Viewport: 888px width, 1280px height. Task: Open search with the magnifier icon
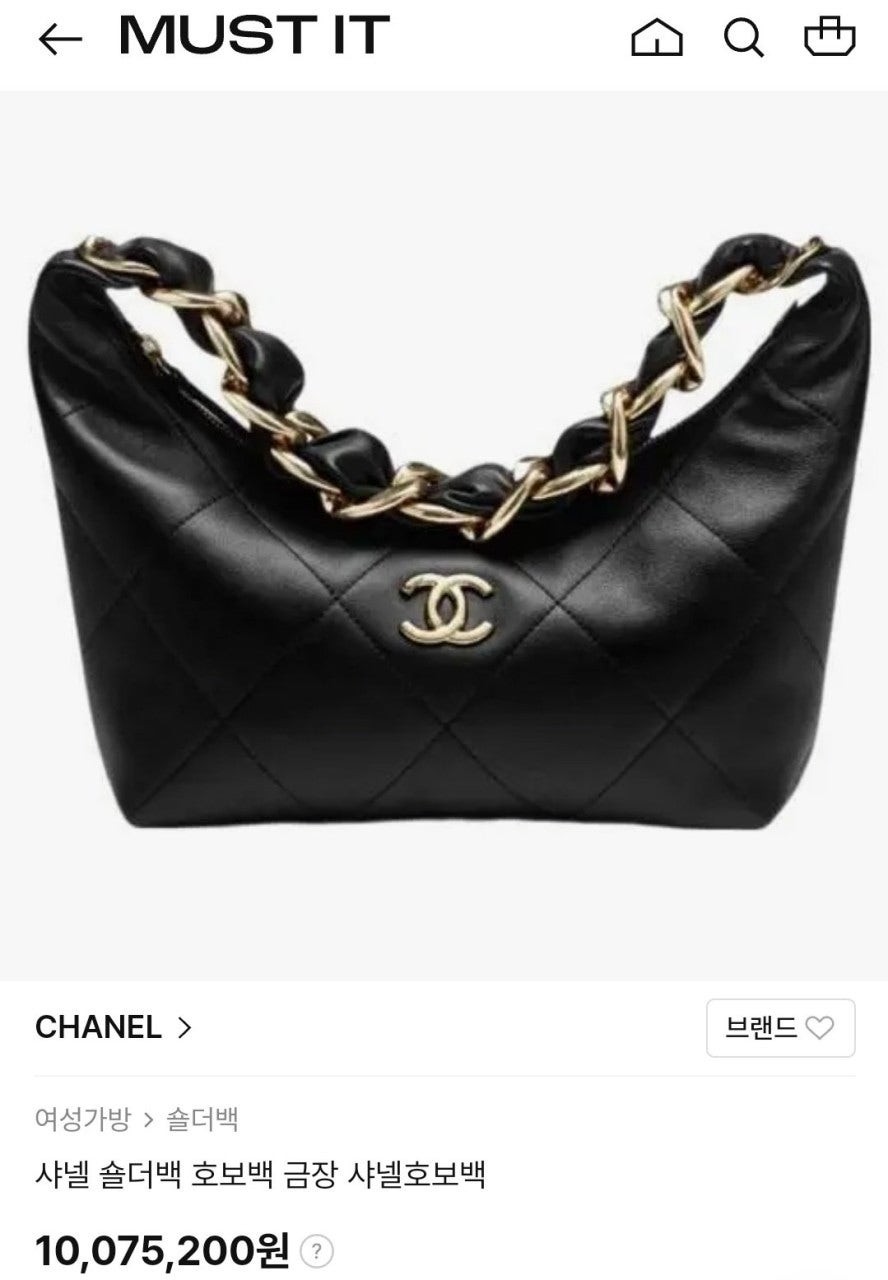click(744, 38)
